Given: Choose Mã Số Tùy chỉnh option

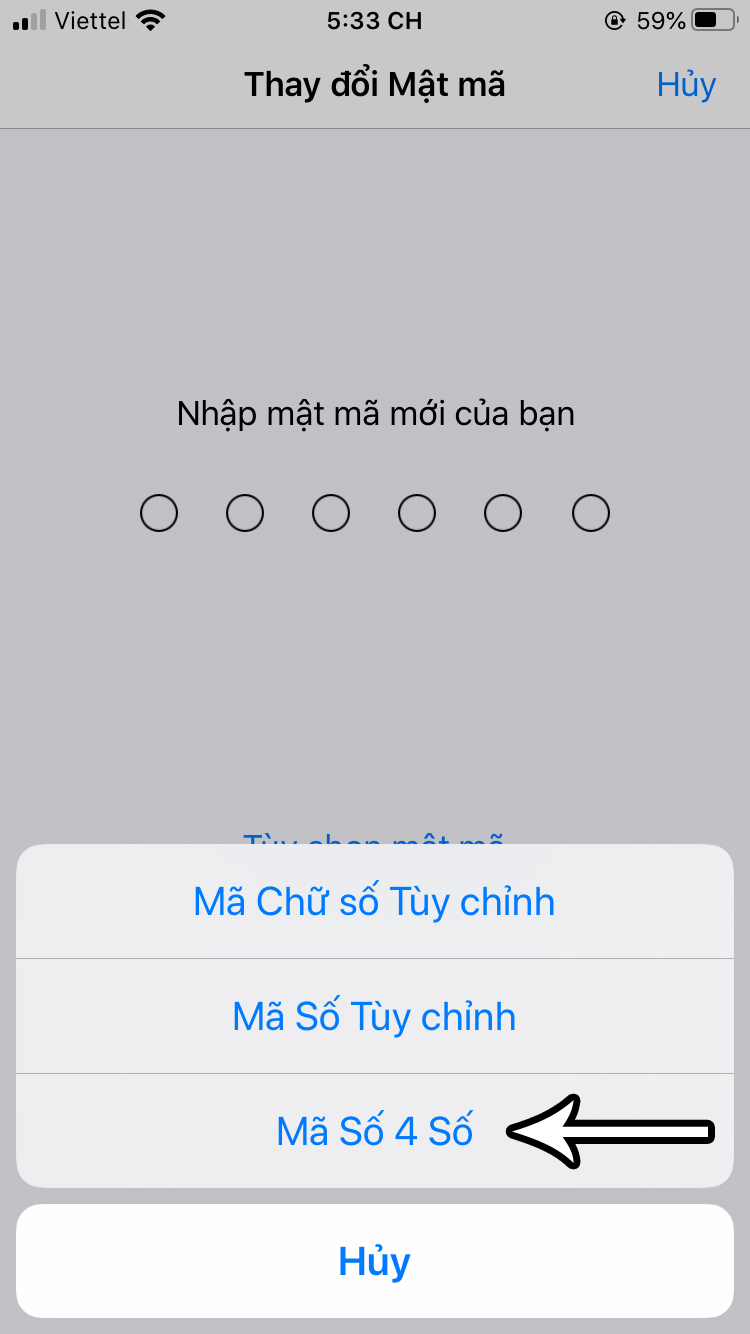Looking at the screenshot, I should coord(374,1017).
